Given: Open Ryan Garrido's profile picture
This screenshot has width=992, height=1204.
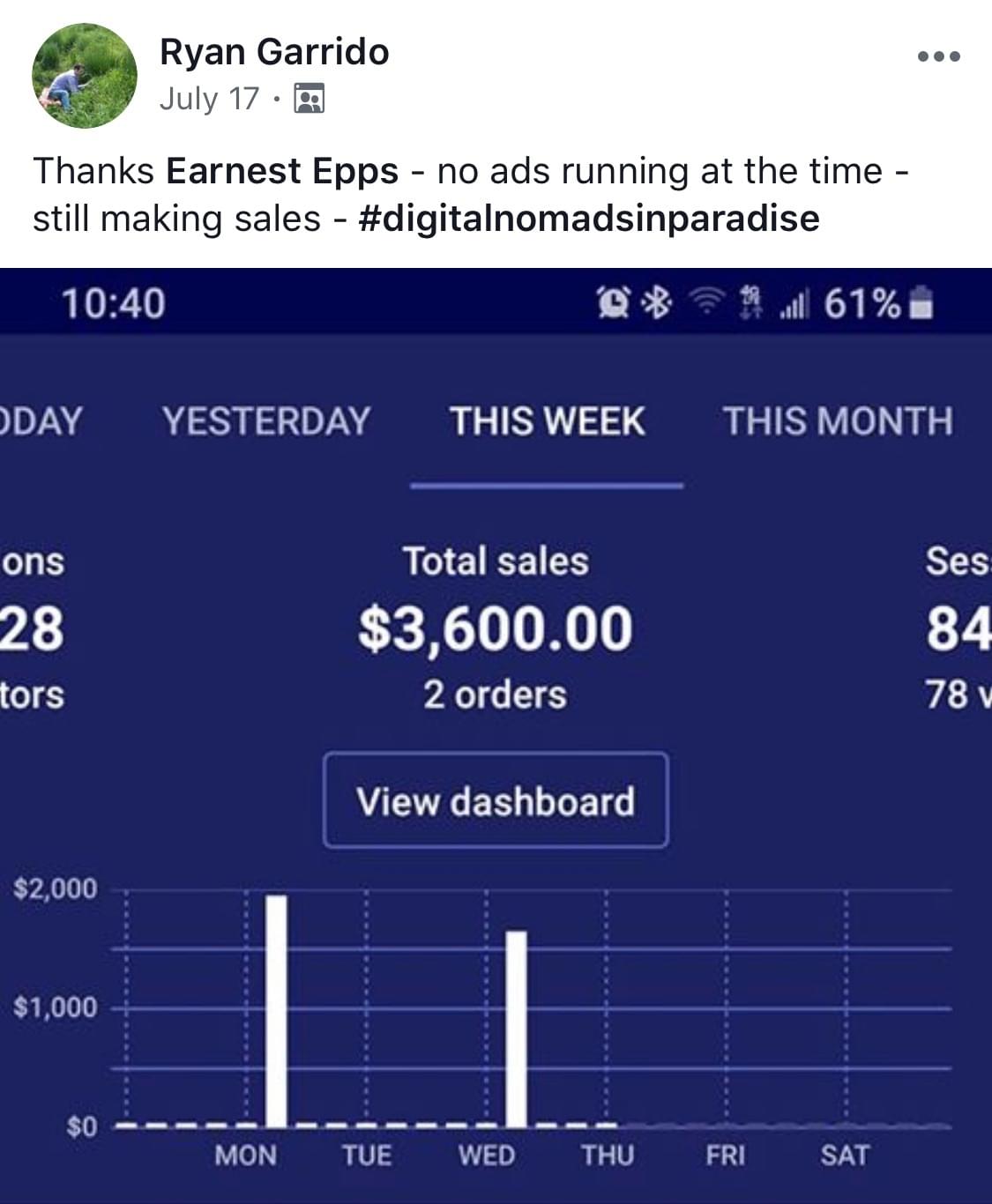Looking at the screenshot, I should click(x=84, y=76).
